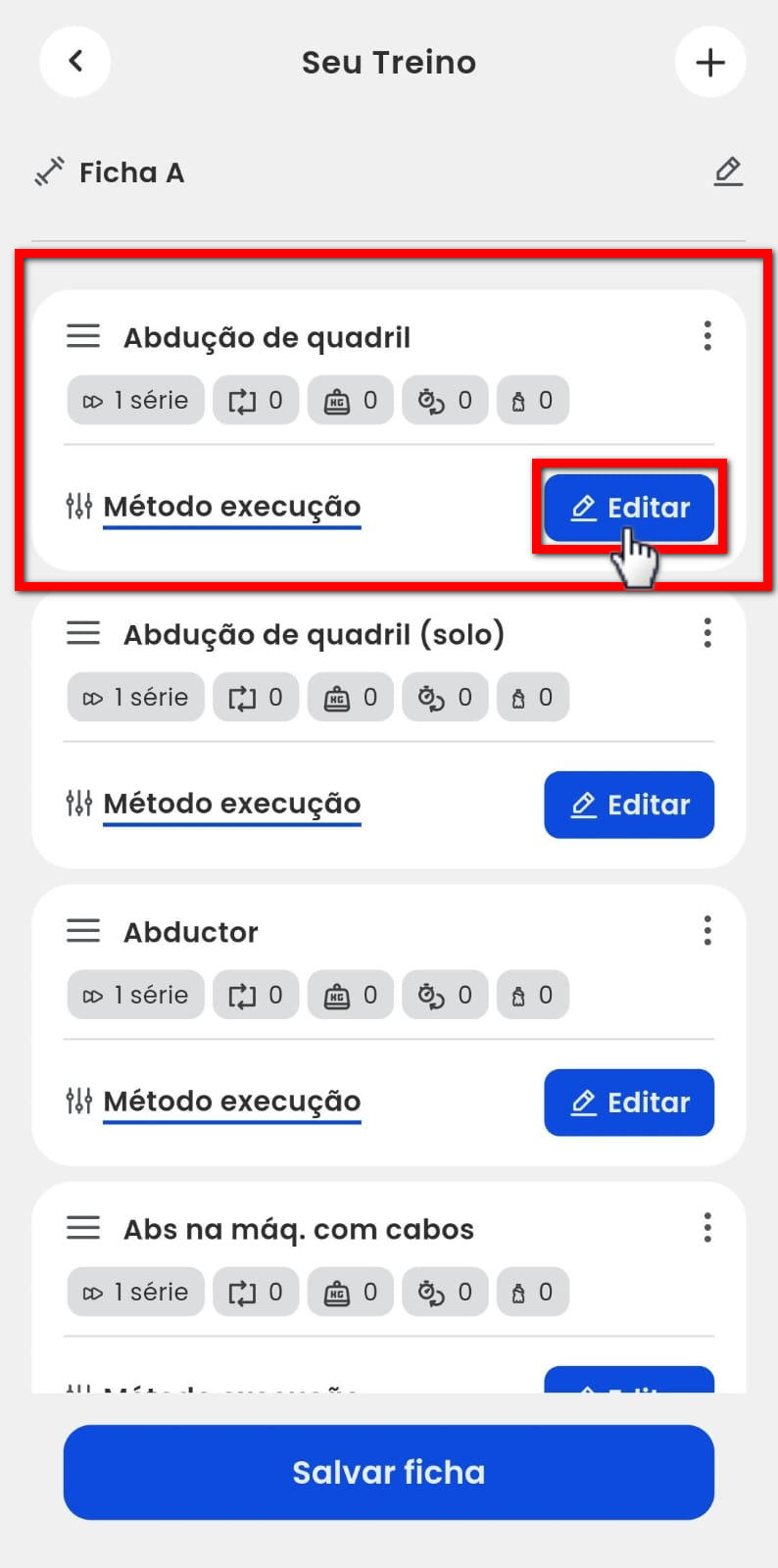Open Método execução for Abdução de quadril

tap(231, 507)
